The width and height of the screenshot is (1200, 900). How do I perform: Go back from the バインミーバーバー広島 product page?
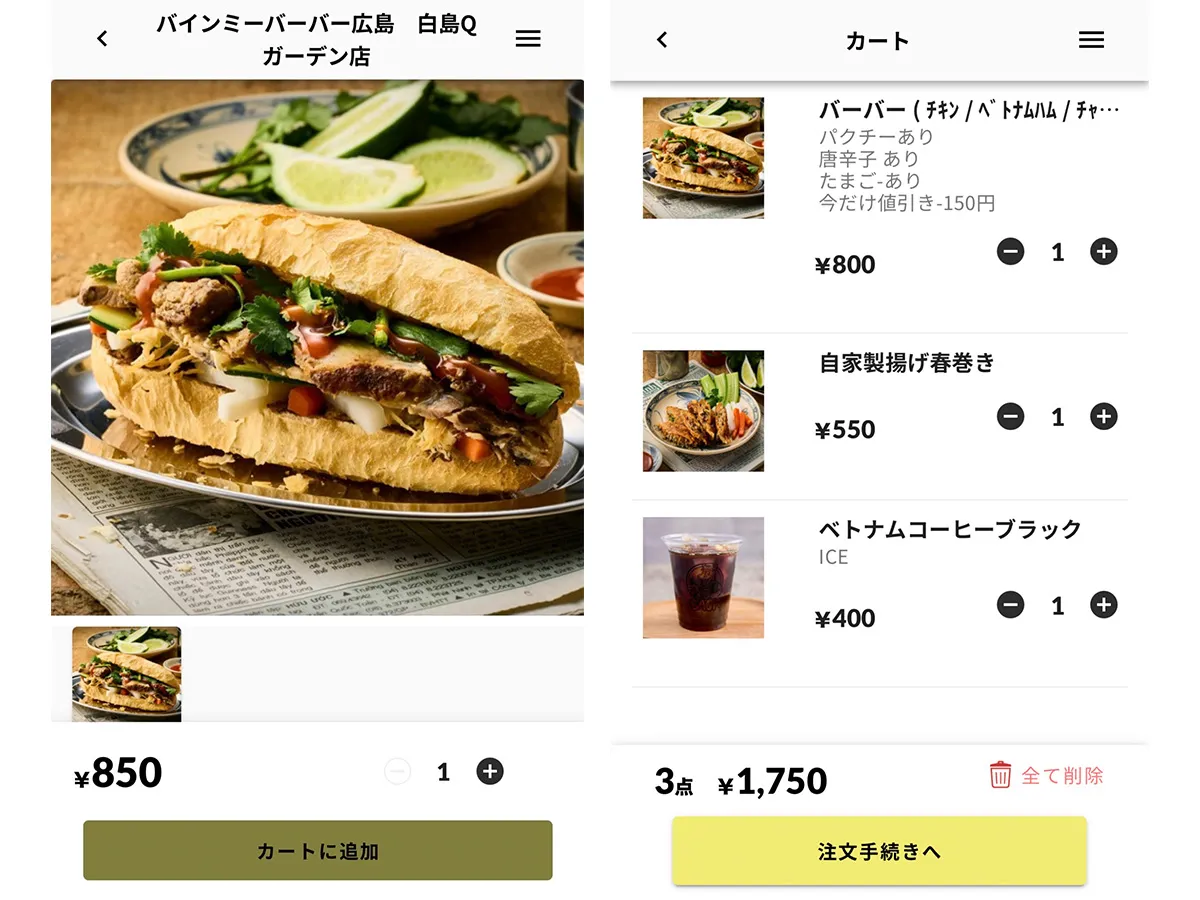pyautogui.click(x=102, y=39)
